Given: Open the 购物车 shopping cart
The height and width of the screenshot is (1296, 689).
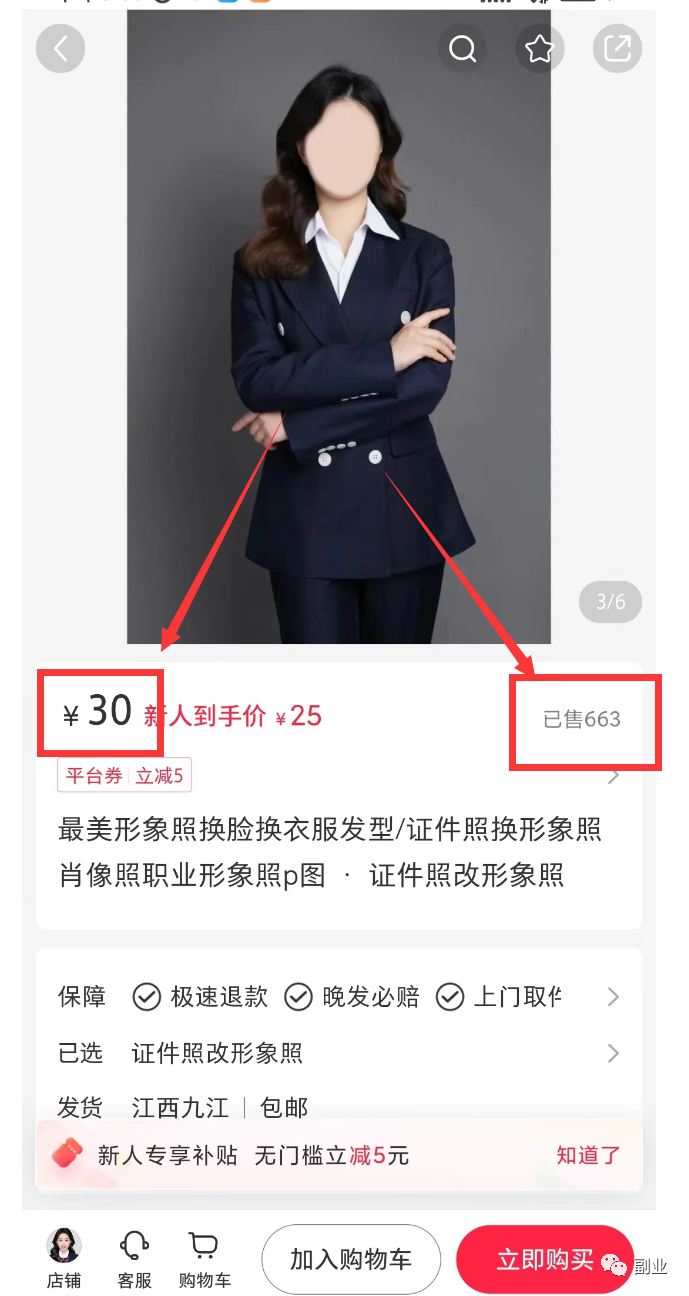Looking at the screenshot, I should pyautogui.click(x=204, y=1258).
